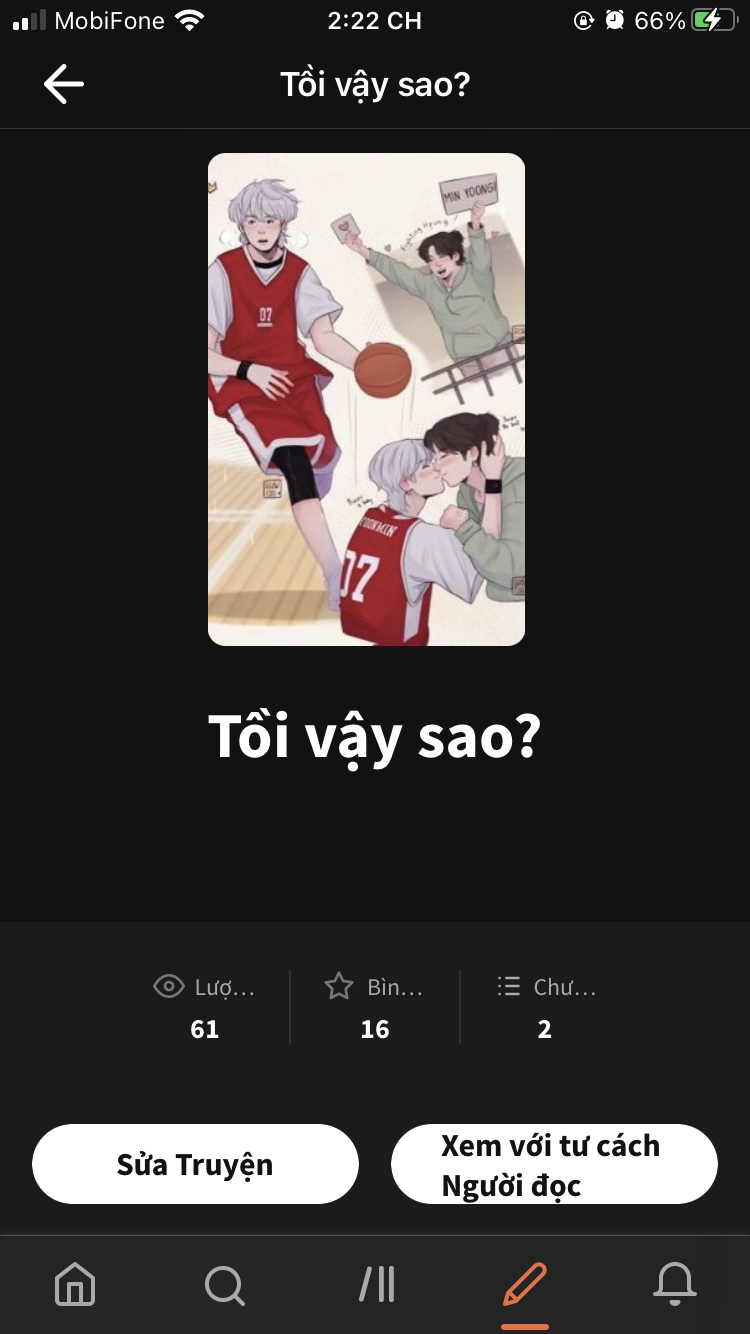The image size is (750, 1334).
Task: Switch to the Library tab
Action: pyautogui.click(x=376, y=1283)
